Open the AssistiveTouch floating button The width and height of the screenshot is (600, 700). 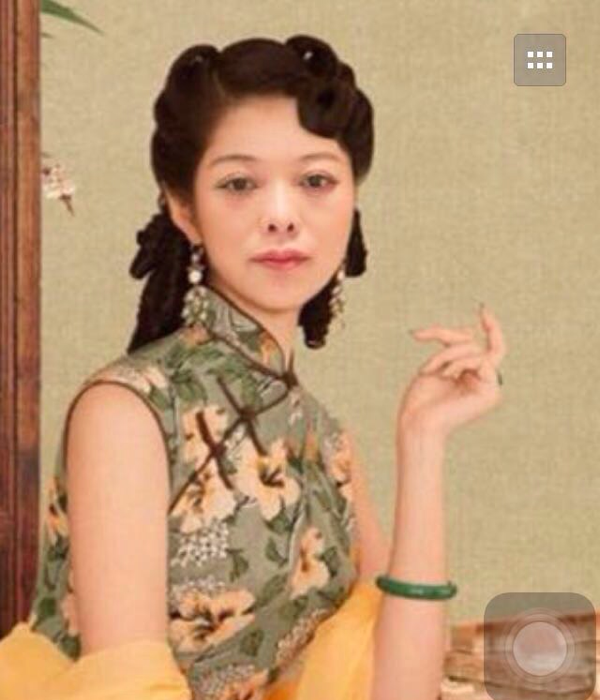(540, 645)
